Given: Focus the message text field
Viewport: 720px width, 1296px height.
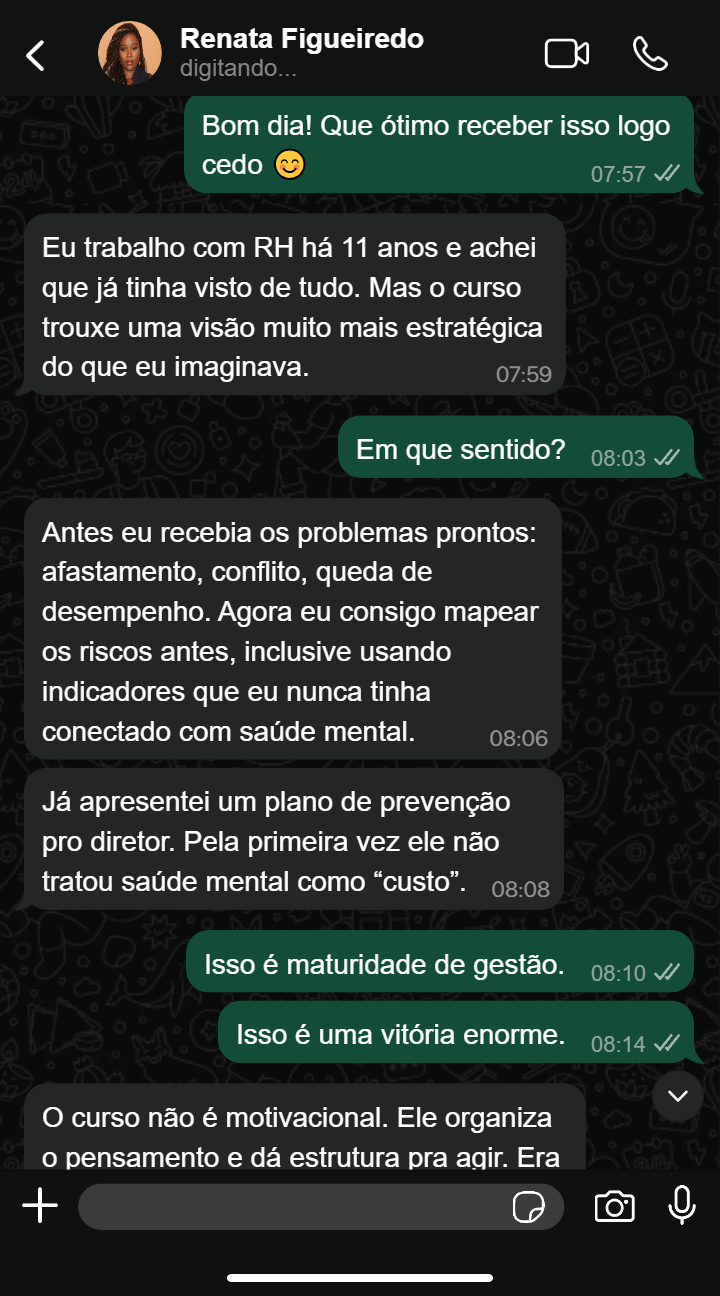Looking at the screenshot, I should click(x=290, y=1207).
